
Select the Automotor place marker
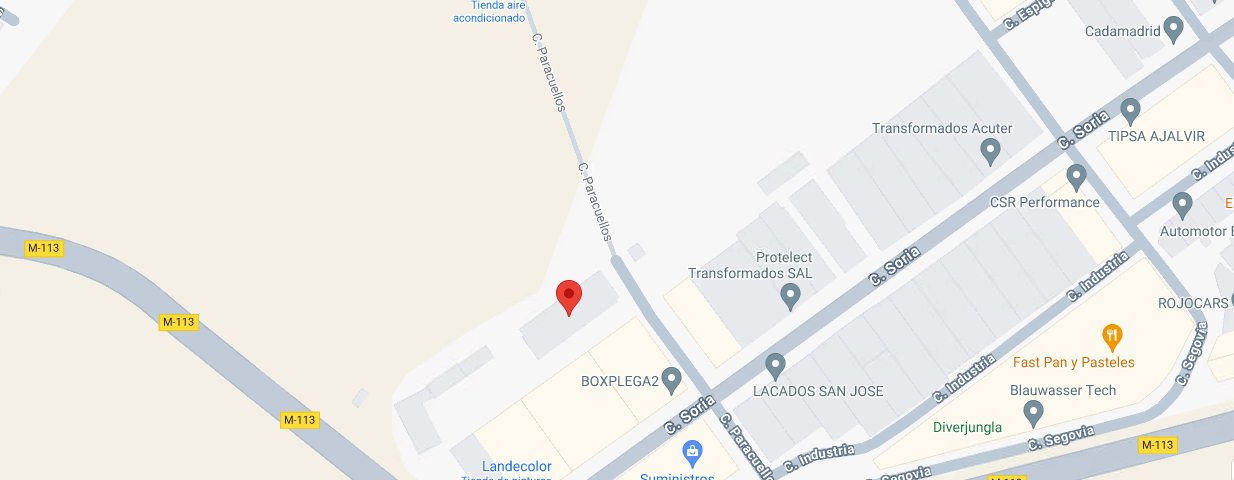1183,206
